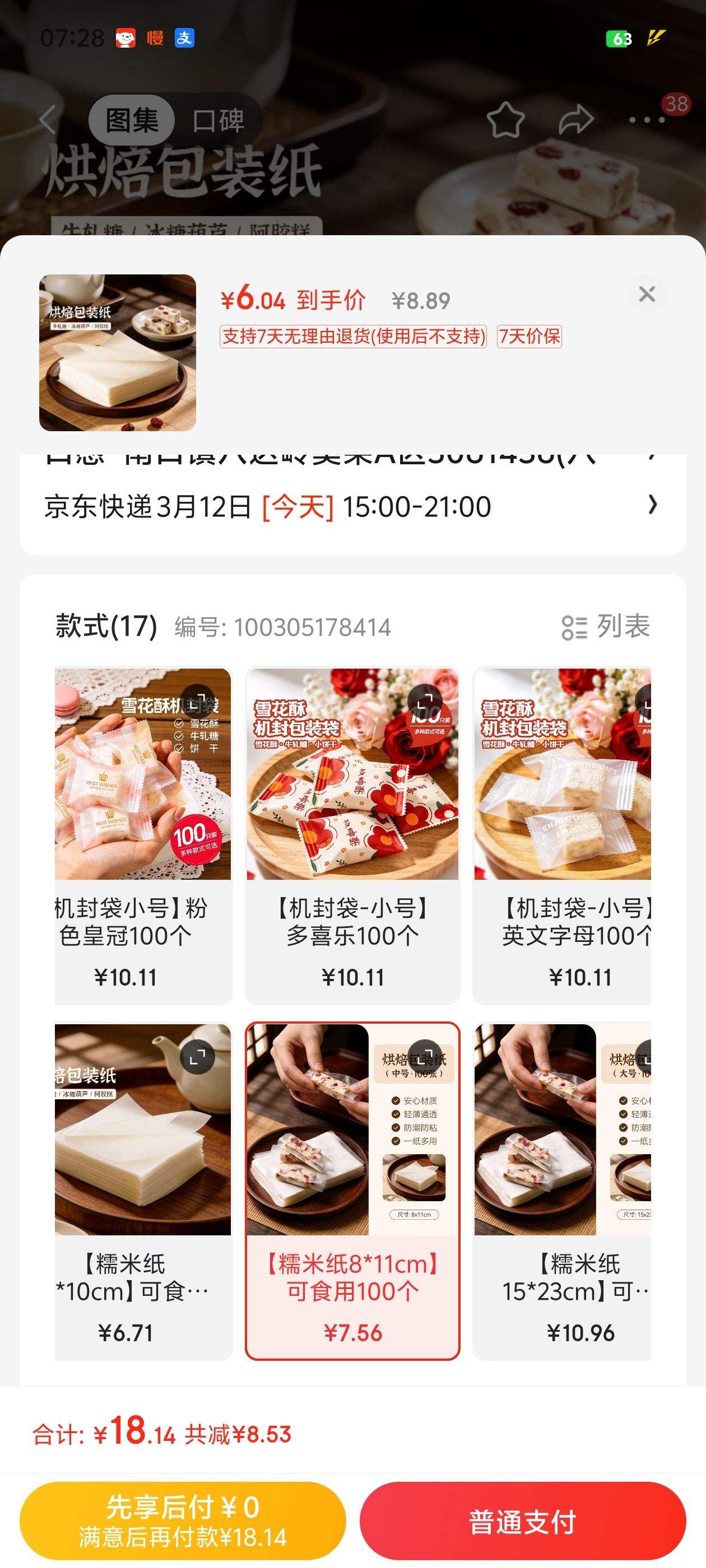Select 粉色皇冠100个 style
This screenshot has height=1568, width=706.
click(x=143, y=834)
